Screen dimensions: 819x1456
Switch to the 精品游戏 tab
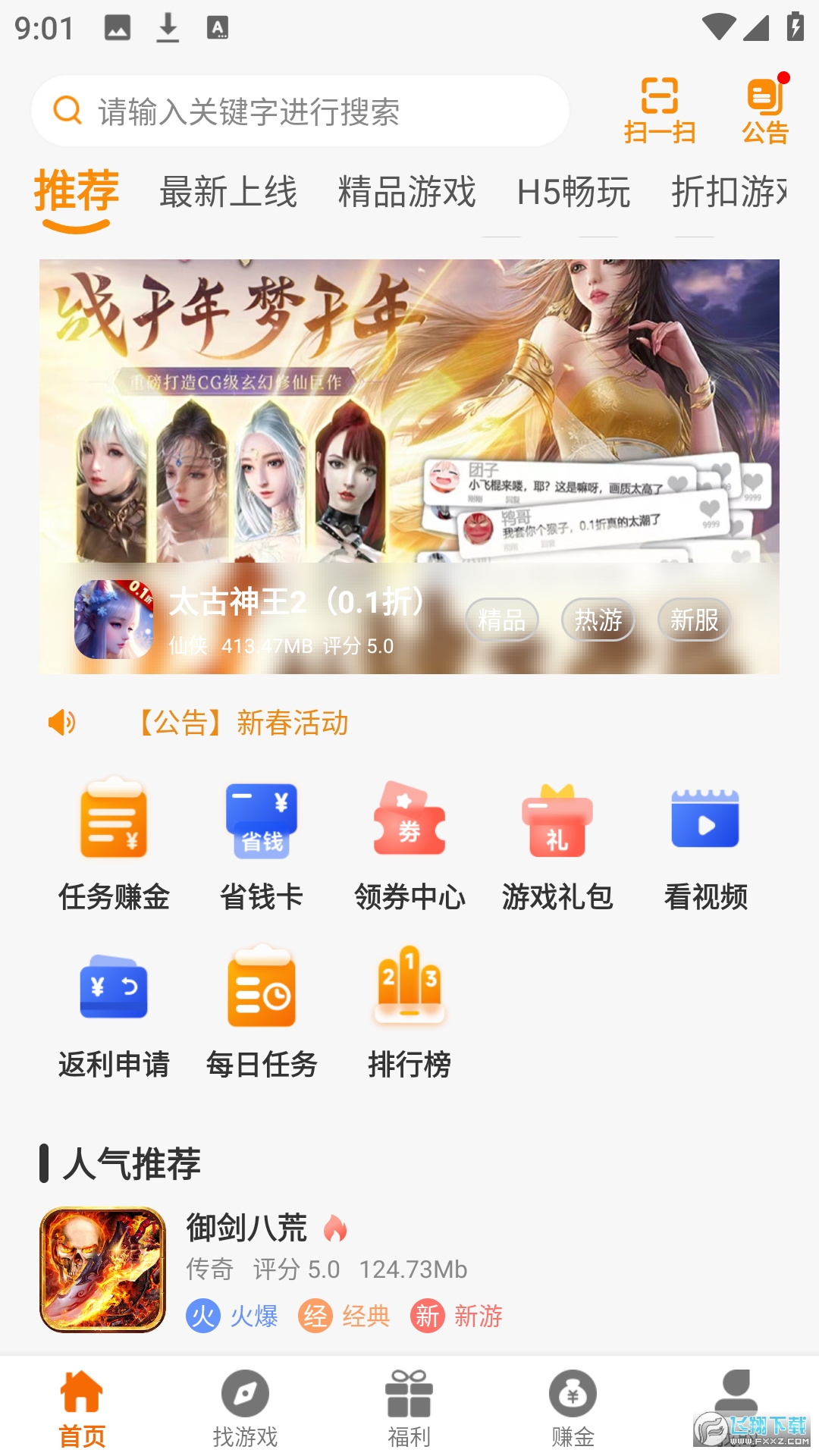pyautogui.click(x=406, y=191)
